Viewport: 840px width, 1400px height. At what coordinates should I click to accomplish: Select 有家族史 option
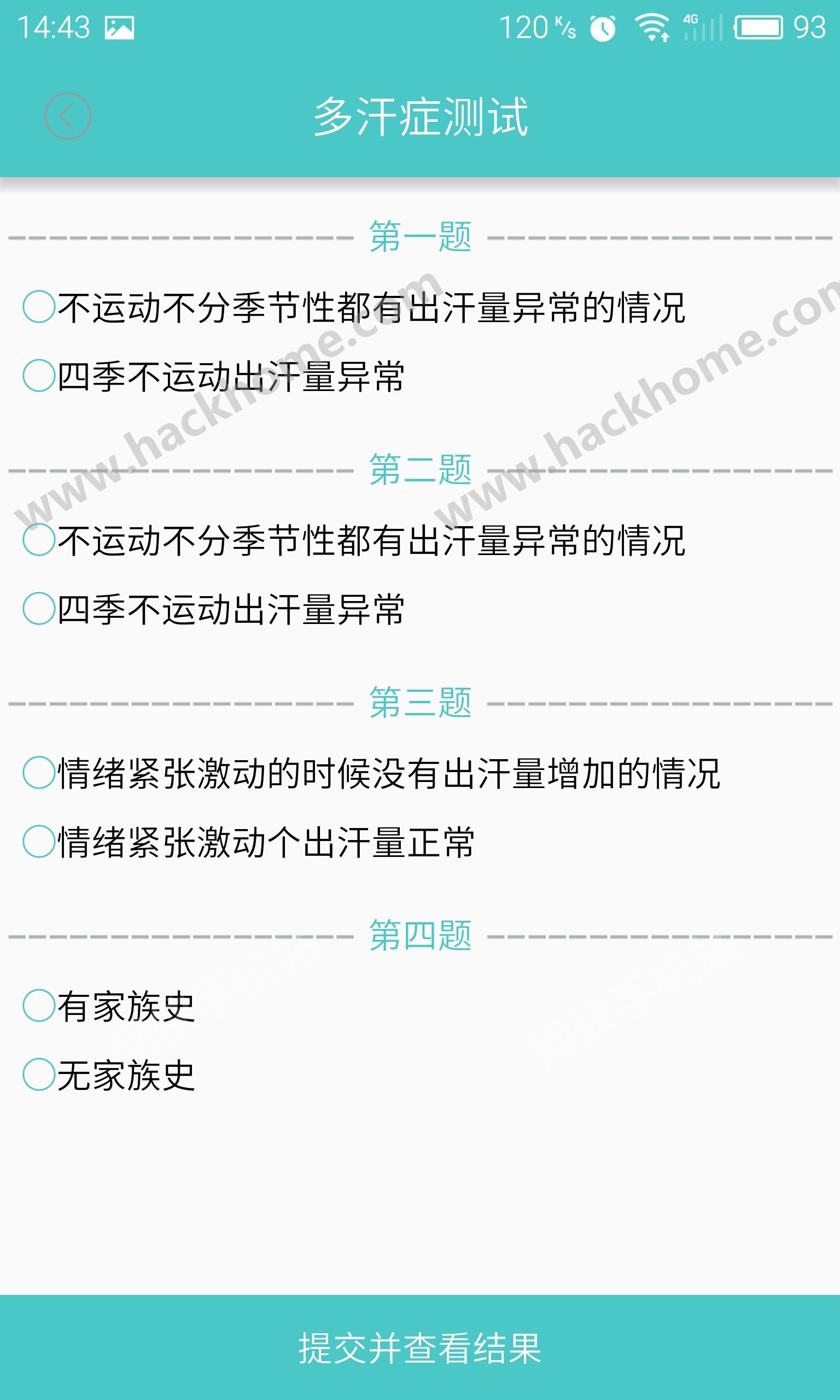pos(109,1007)
